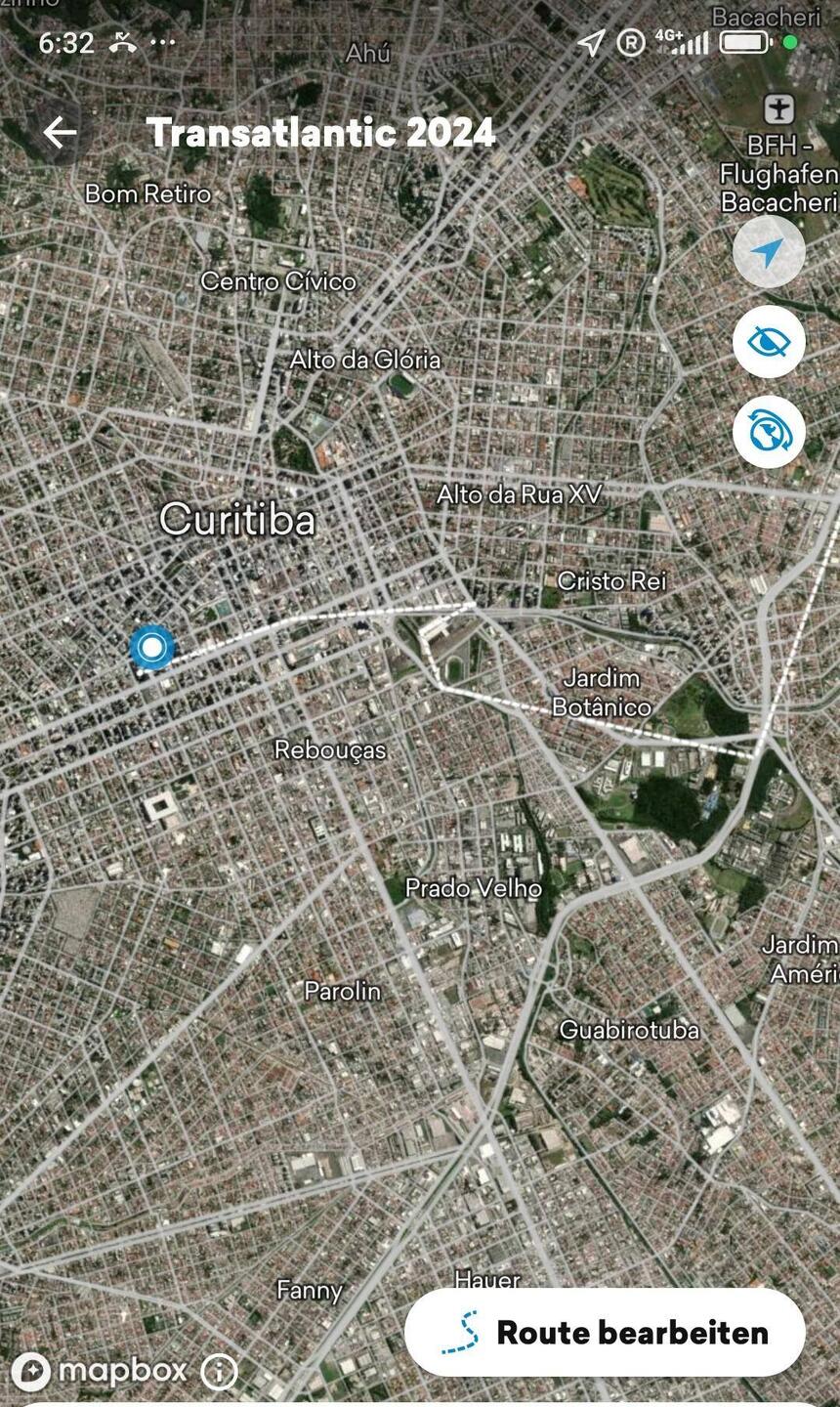Go back from Transatlantic 2024 trip
Image resolution: width=840 pixels, height=1407 pixels.
coord(60,133)
